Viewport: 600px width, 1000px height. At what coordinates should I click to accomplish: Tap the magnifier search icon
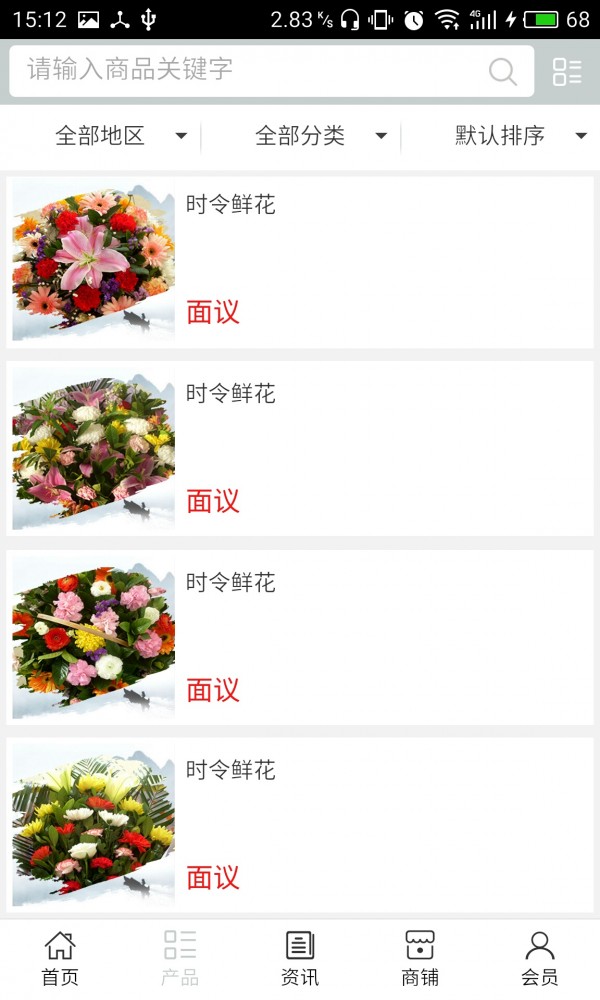click(x=502, y=71)
